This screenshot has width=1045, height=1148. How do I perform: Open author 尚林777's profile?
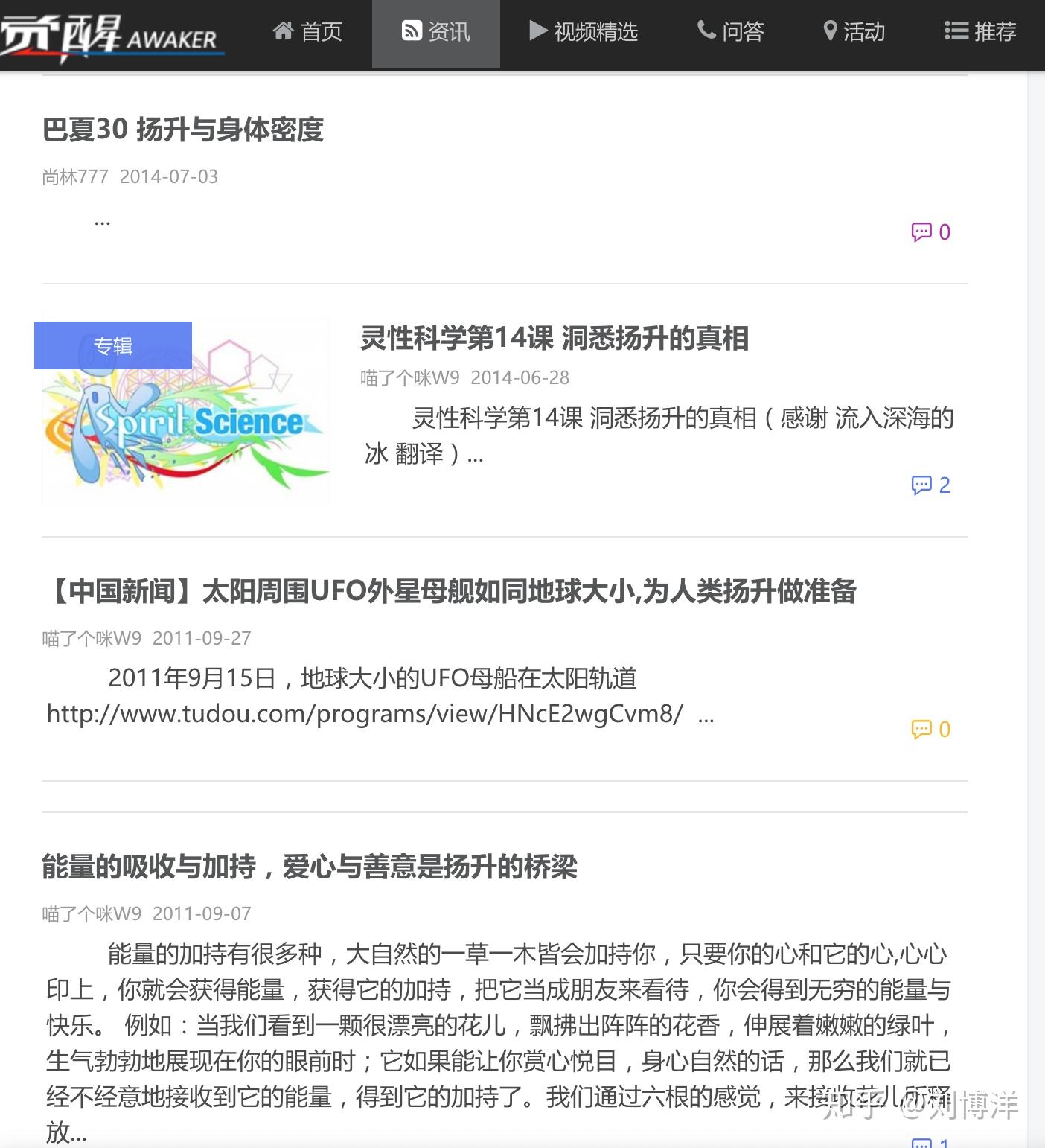pos(75,177)
